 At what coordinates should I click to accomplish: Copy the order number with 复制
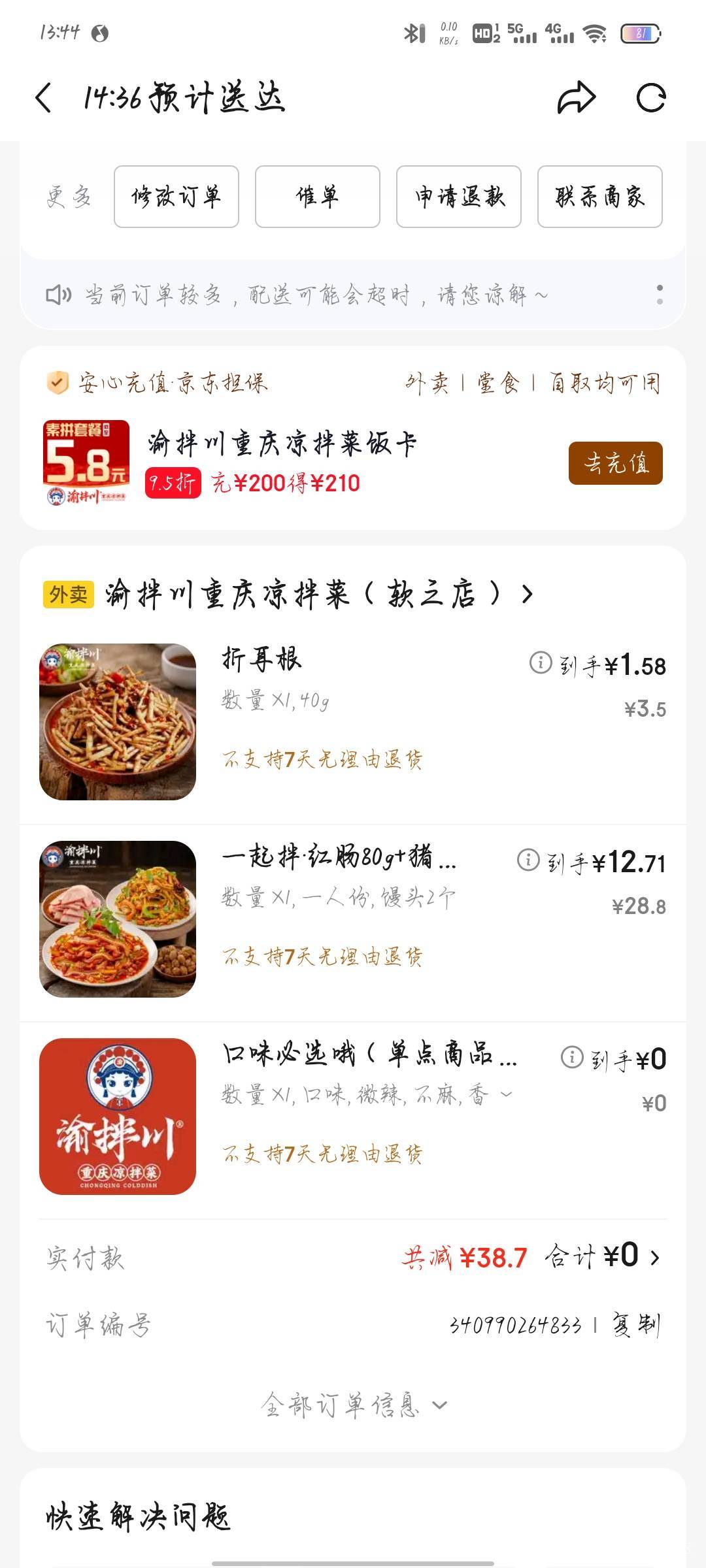pos(636,1325)
